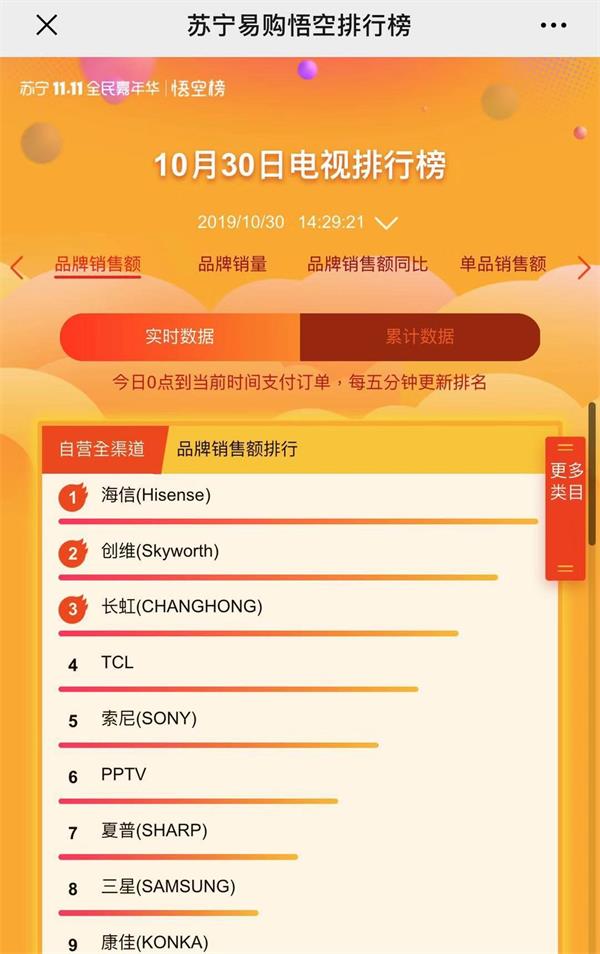
Task: Switch to the 品牌销售额同比 tab
Action: tap(367, 264)
